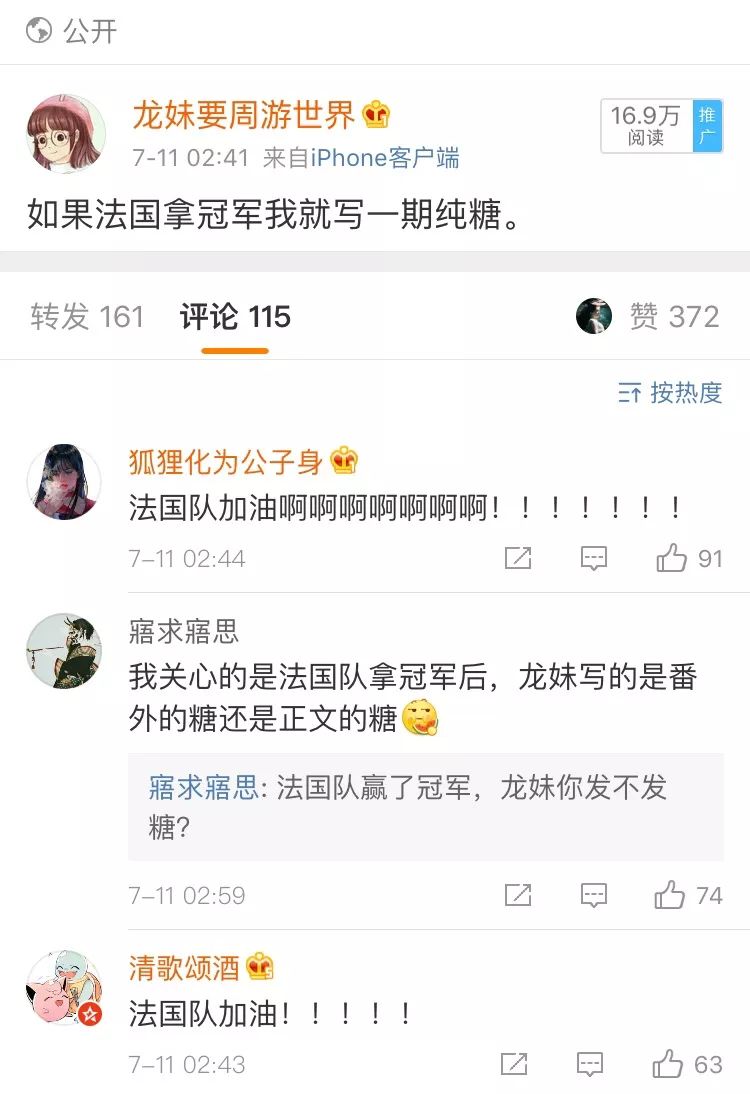Open 狐狸化为公子身's username link
Viewport: 750px width, 1094px height.
(x=225, y=461)
